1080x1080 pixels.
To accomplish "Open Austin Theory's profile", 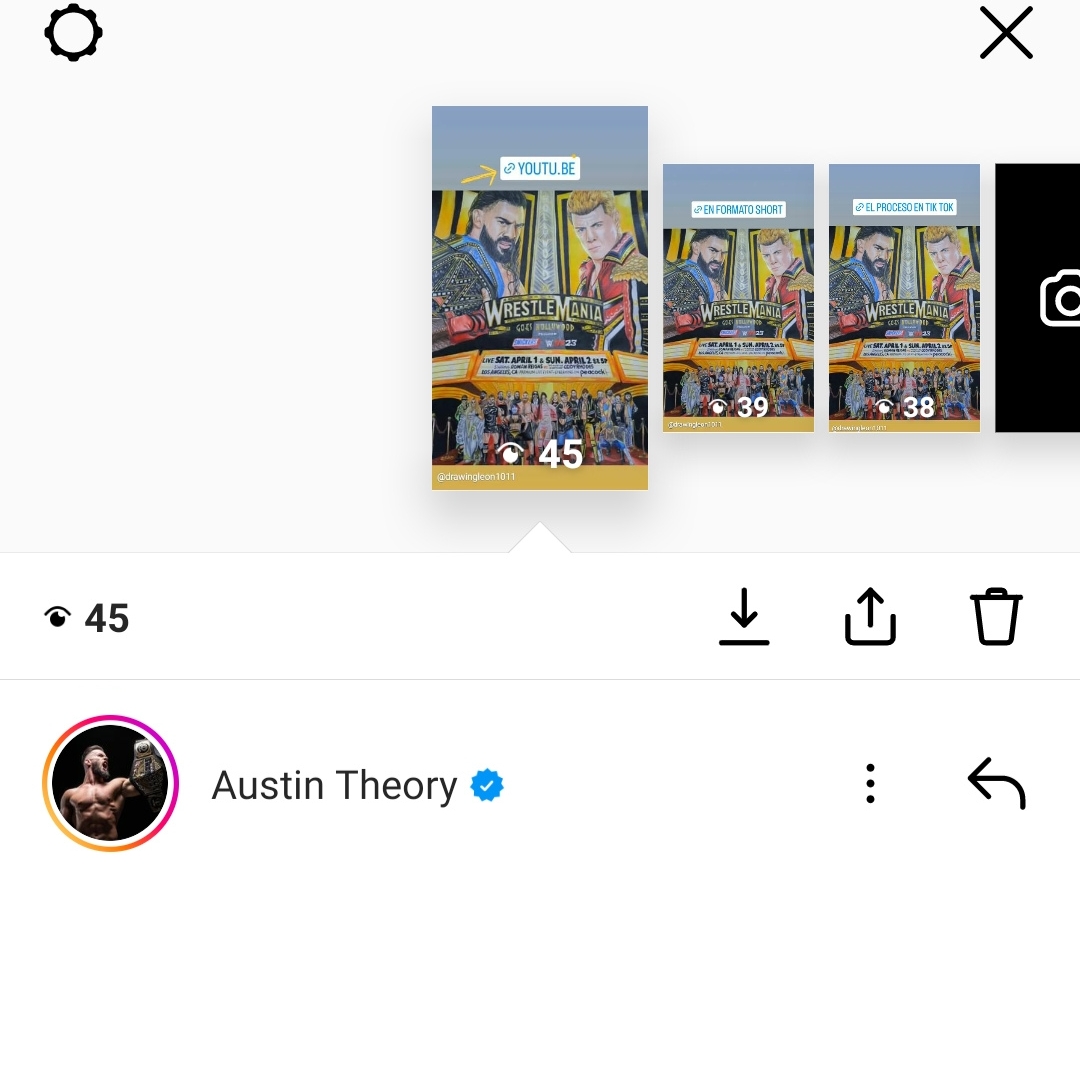I will [x=111, y=784].
